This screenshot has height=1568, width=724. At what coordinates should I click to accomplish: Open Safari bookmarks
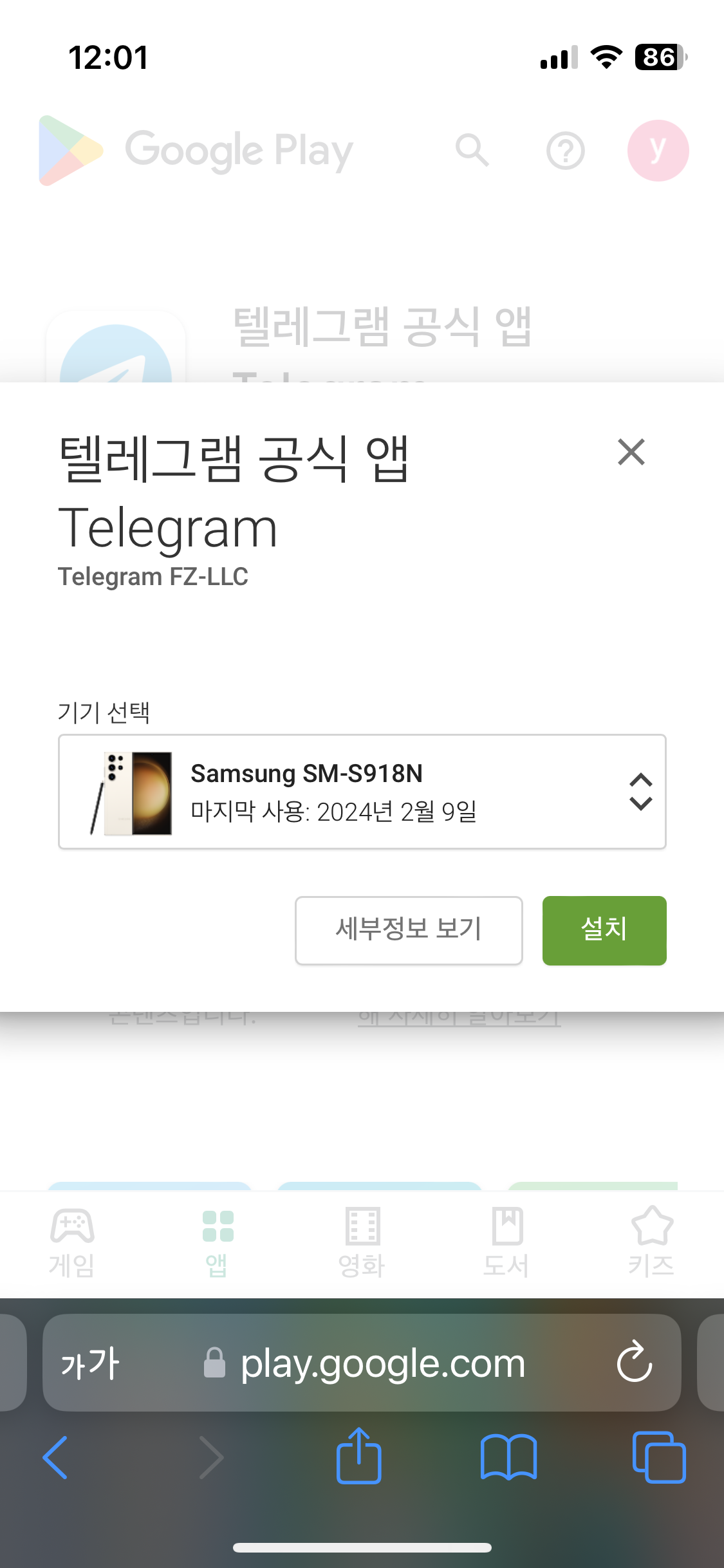click(508, 1457)
